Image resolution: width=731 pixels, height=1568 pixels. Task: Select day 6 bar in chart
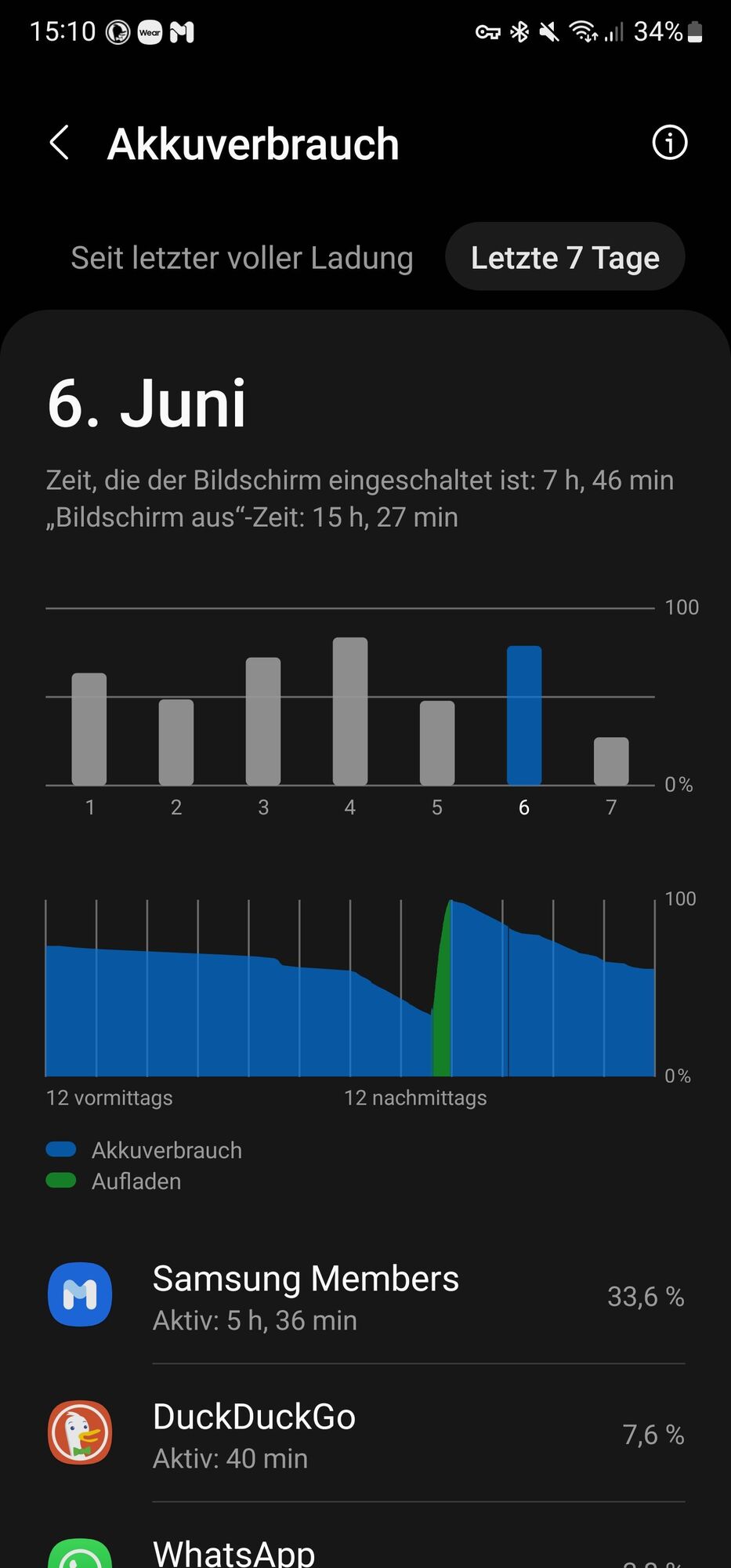coord(524,715)
